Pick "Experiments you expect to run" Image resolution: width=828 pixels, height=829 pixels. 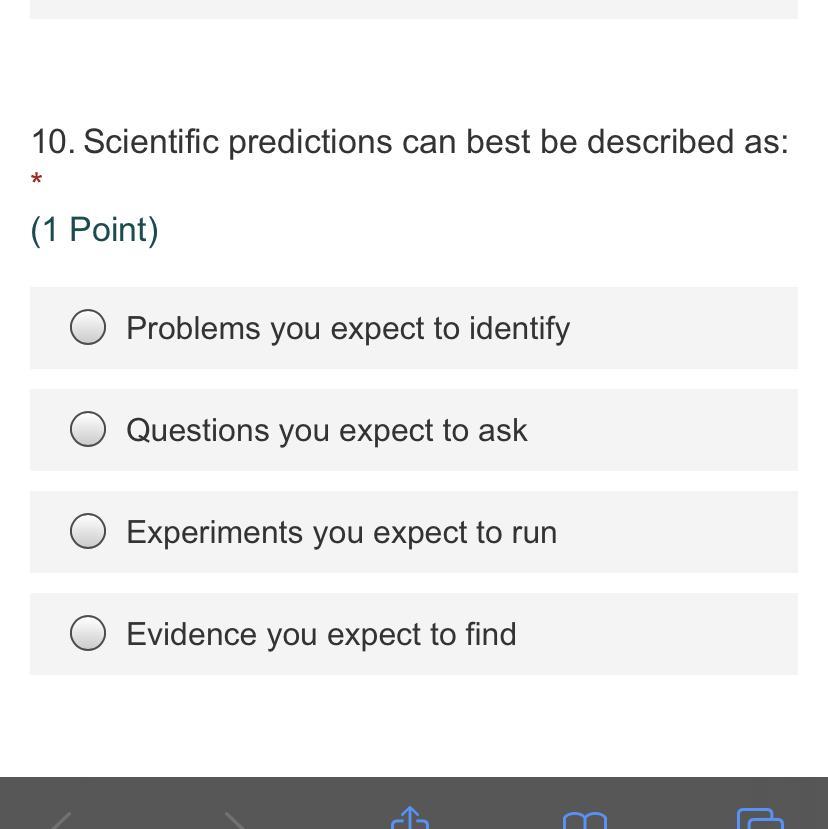pos(88,532)
